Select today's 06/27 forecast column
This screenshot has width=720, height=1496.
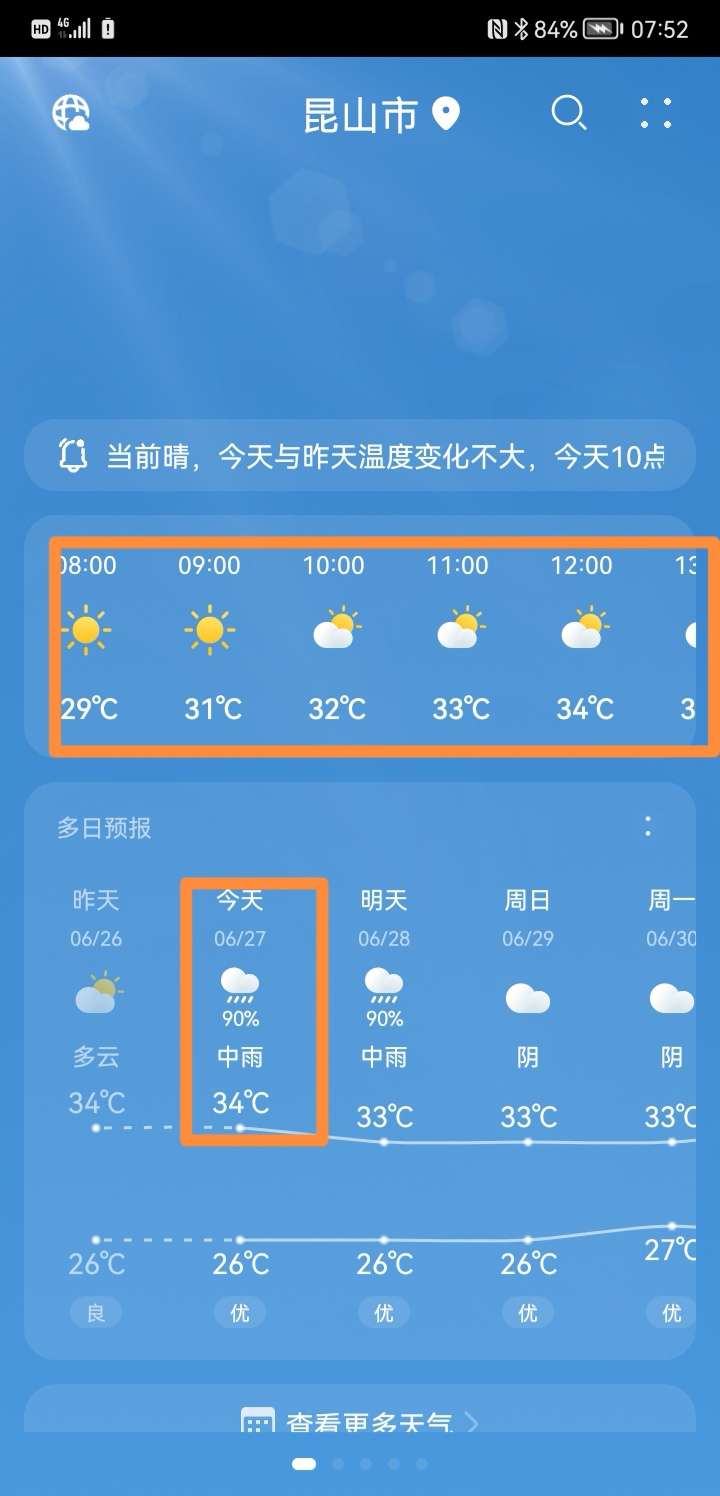click(241, 1010)
